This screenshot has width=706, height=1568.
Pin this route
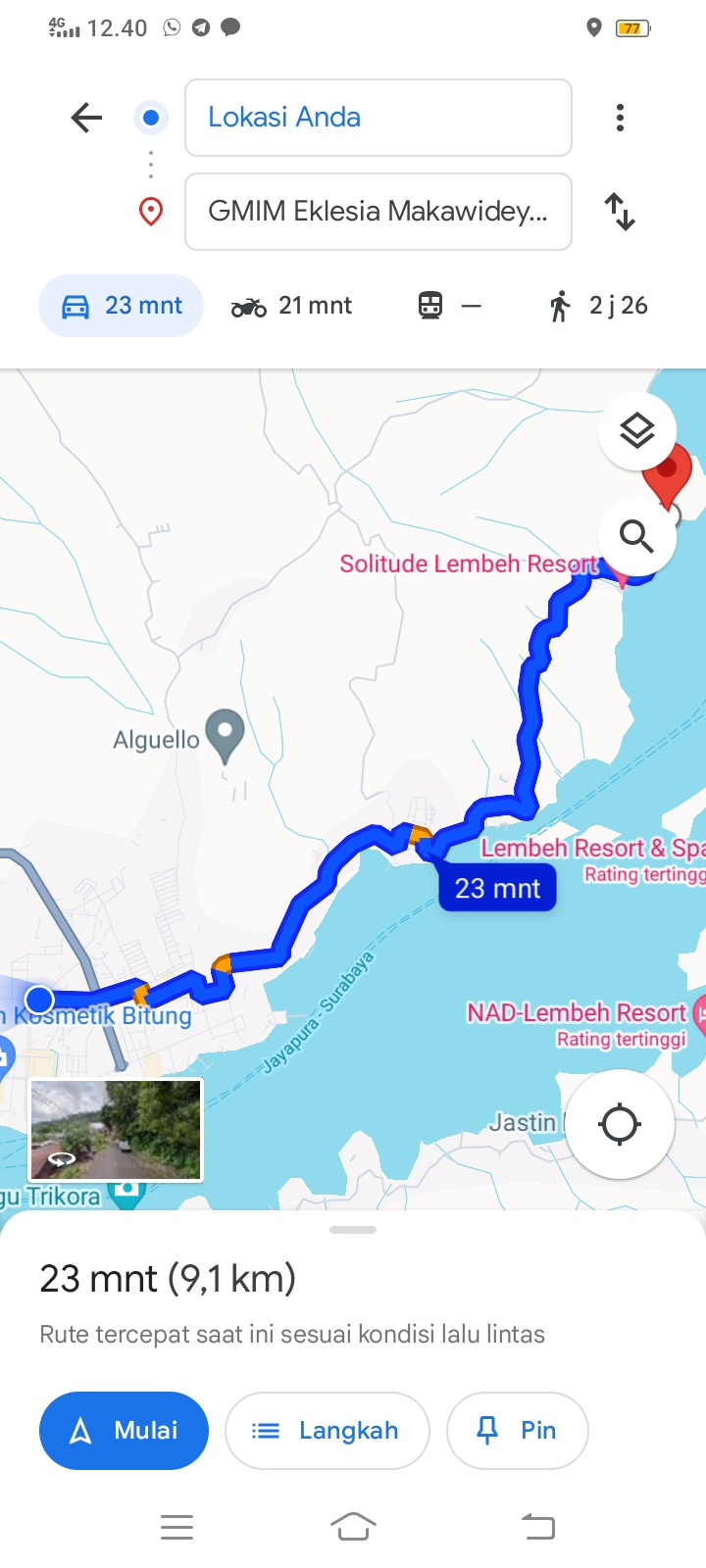517,1431
